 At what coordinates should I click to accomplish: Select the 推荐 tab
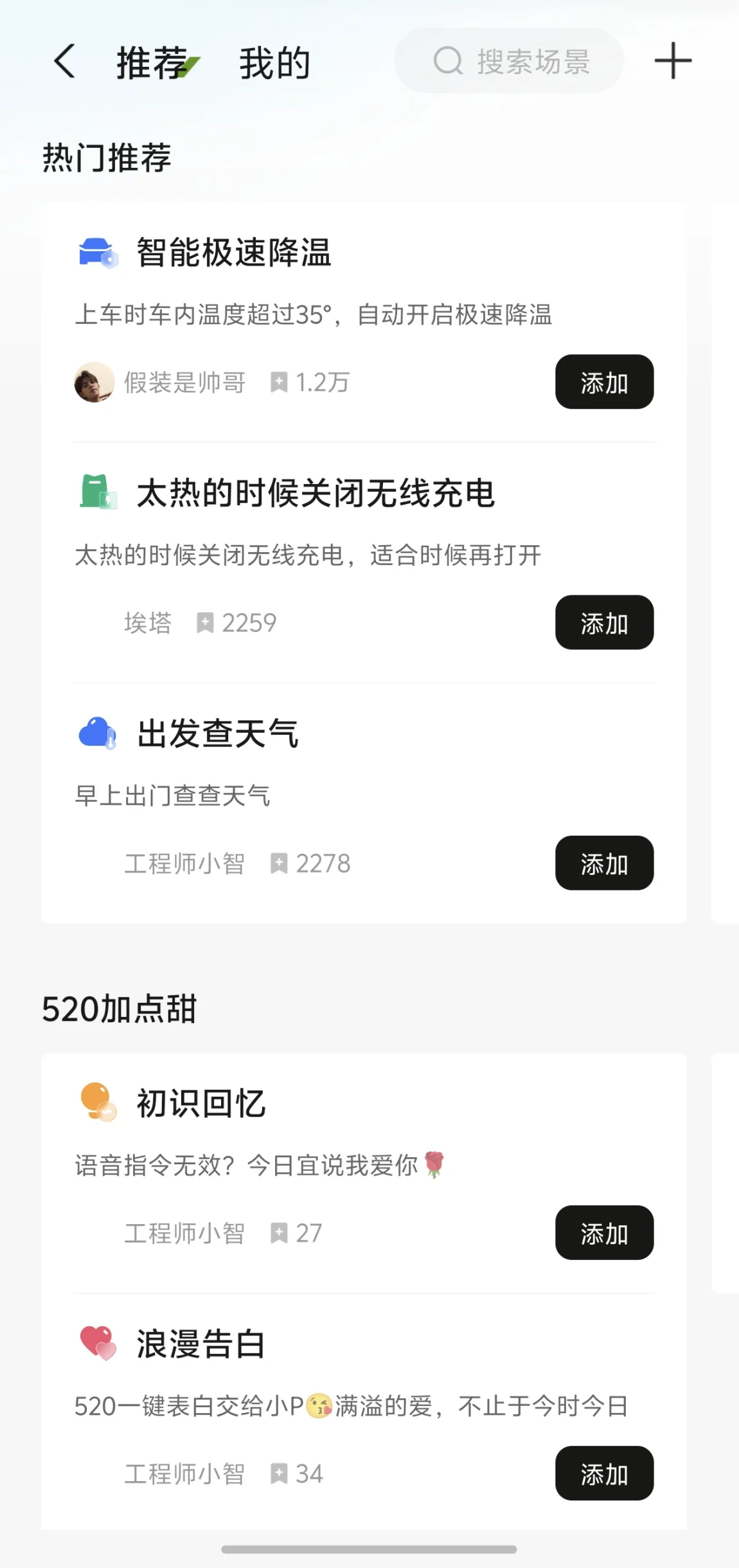coord(153,63)
